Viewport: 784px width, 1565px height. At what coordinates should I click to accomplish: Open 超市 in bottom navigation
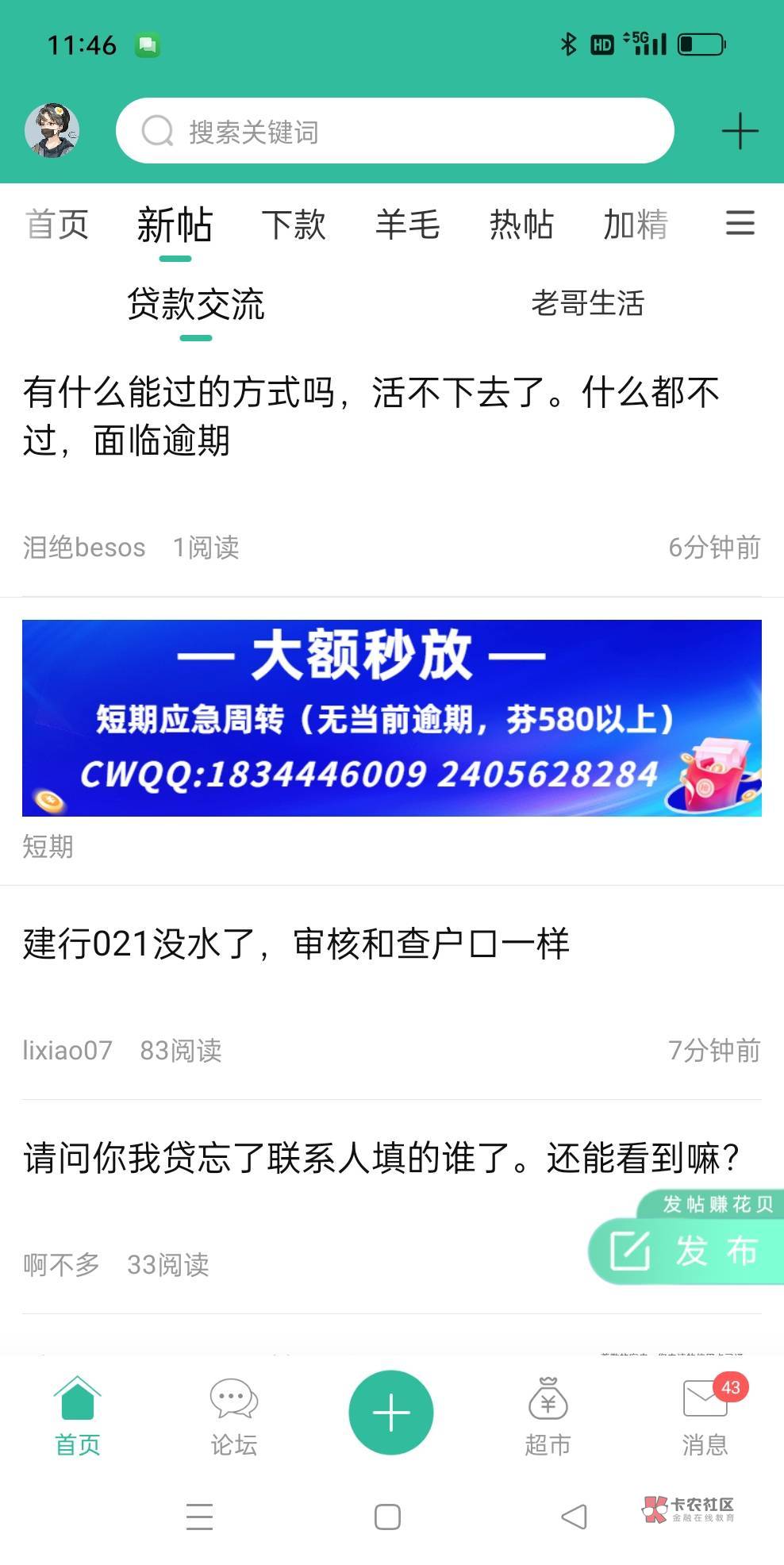[548, 1417]
